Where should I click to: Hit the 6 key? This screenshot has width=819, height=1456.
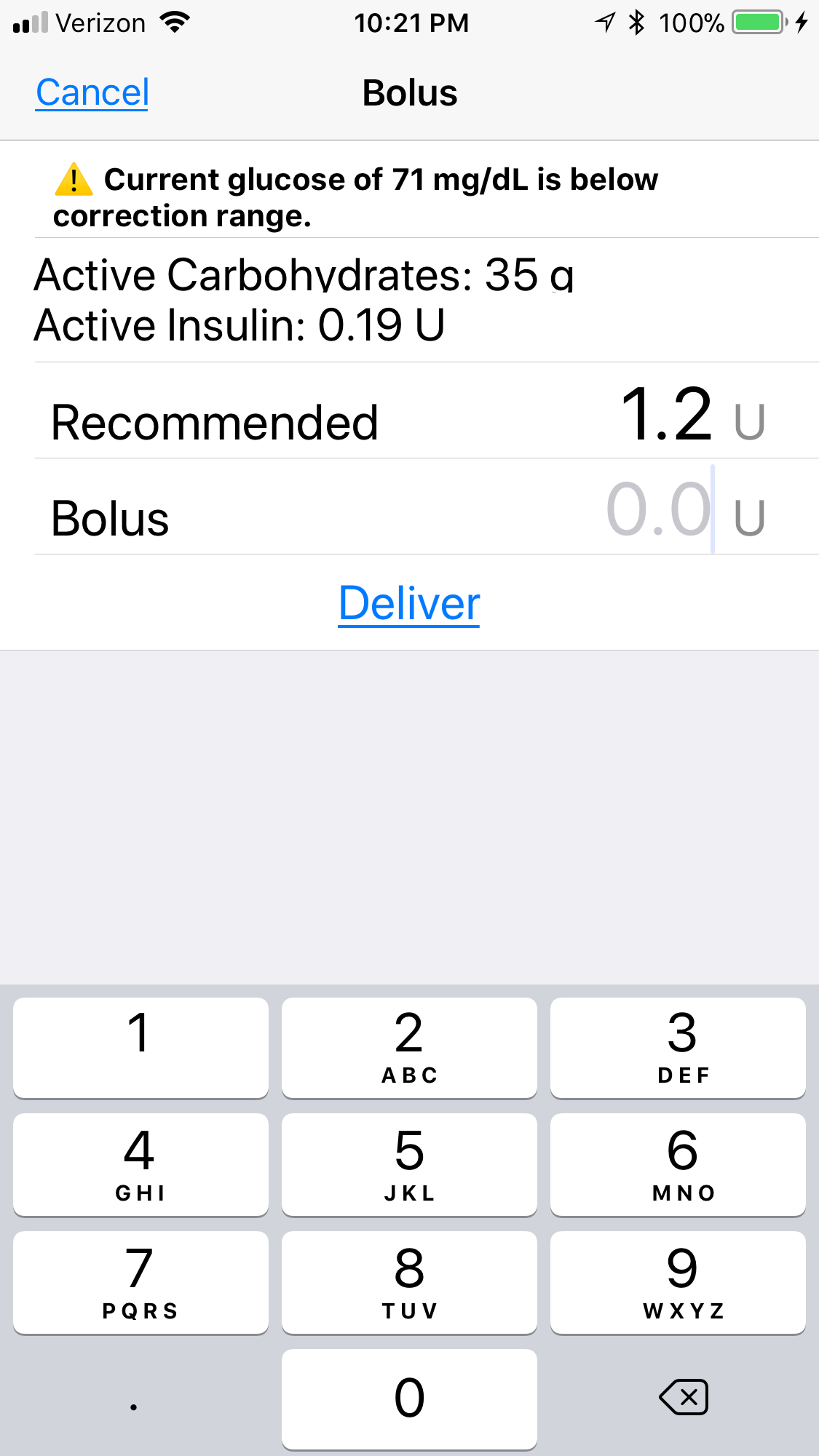[678, 1164]
